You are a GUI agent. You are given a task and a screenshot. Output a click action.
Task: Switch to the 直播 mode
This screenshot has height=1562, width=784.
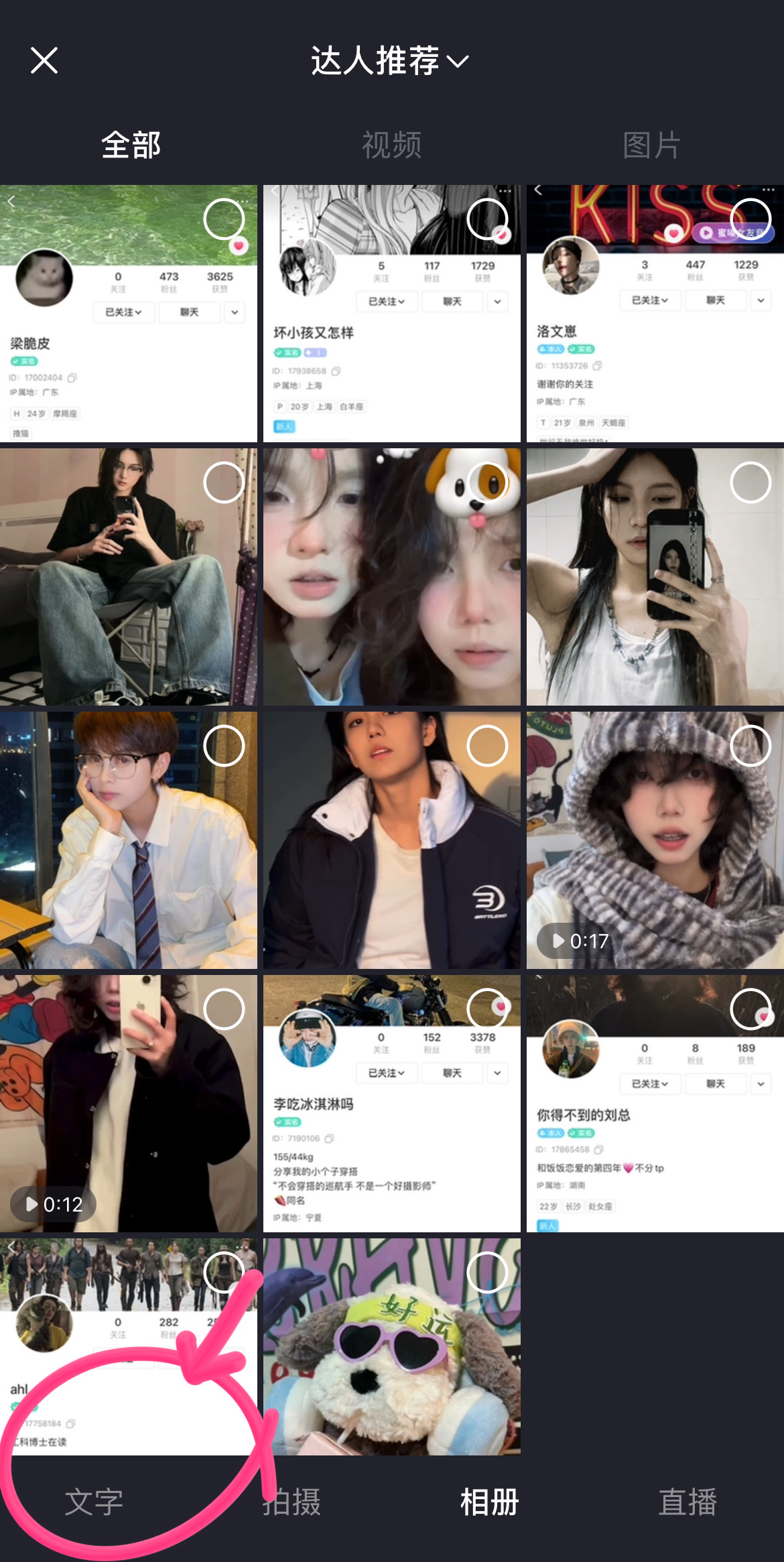tap(688, 1502)
